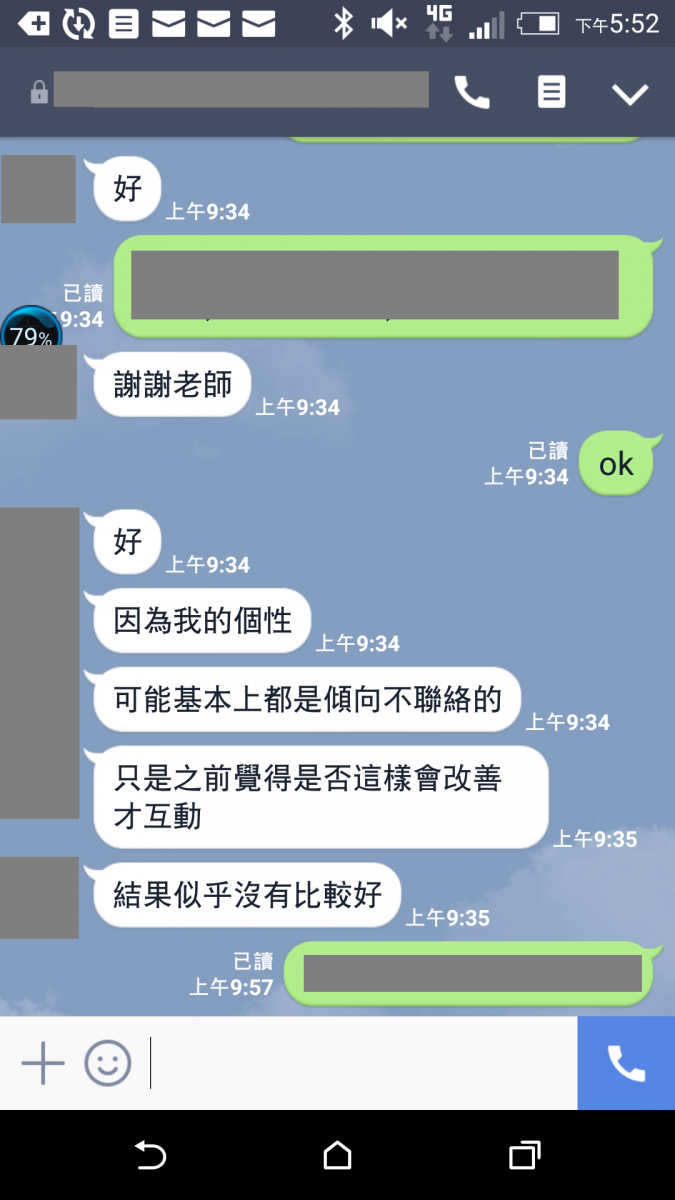Image resolution: width=675 pixels, height=1200 pixels.
Task: Go back using system back button
Action: click(150, 1156)
